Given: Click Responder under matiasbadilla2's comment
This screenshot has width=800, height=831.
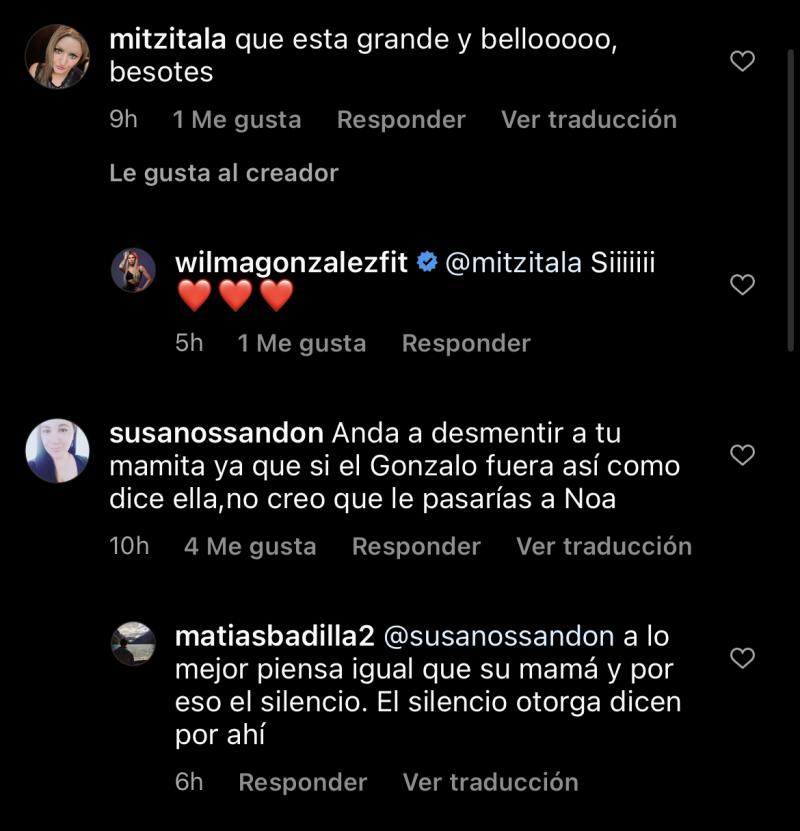Looking at the screenshot, I should [x=303, y=782].
